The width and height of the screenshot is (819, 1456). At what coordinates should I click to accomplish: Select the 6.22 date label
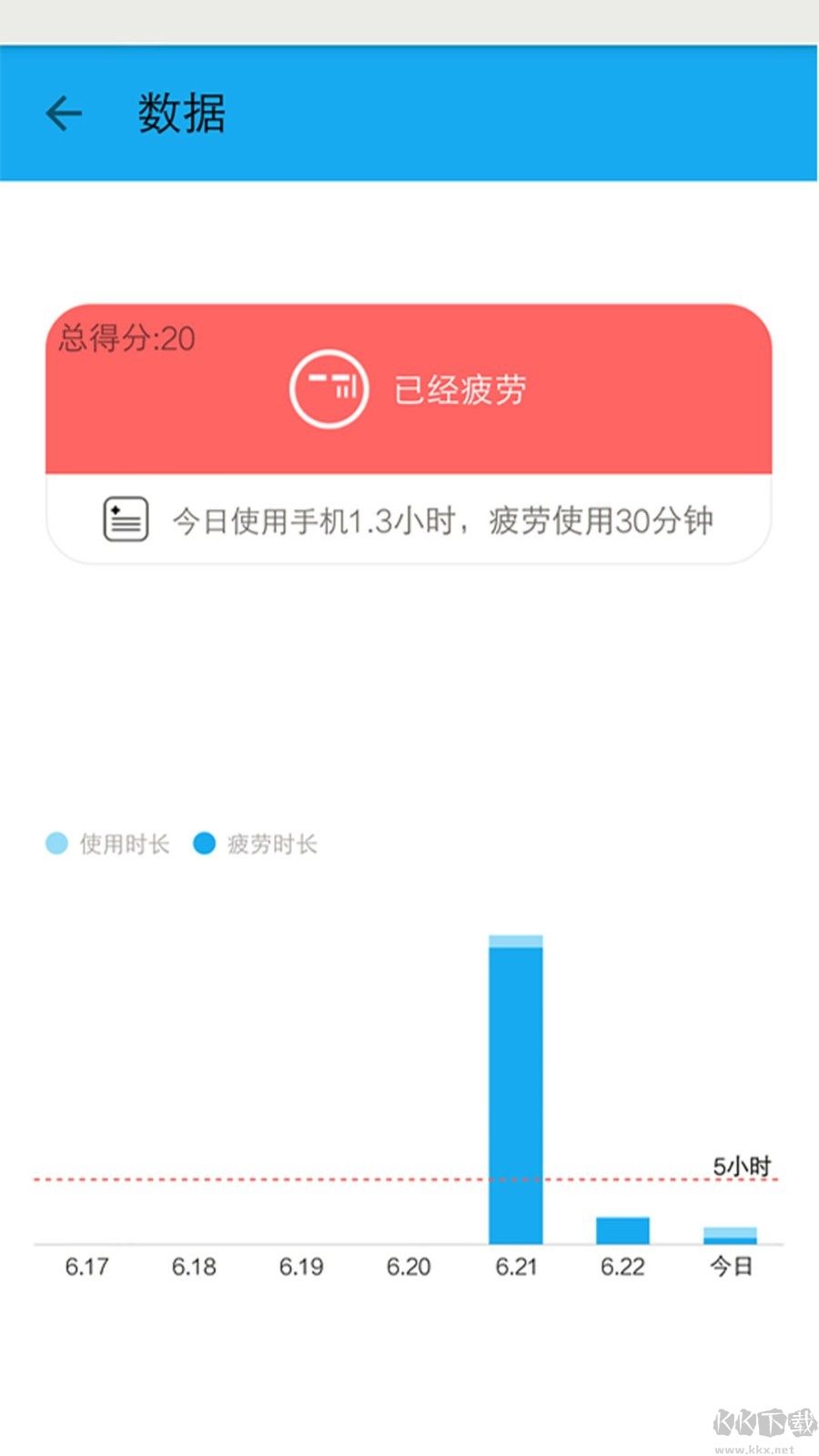pos(623,1267)
